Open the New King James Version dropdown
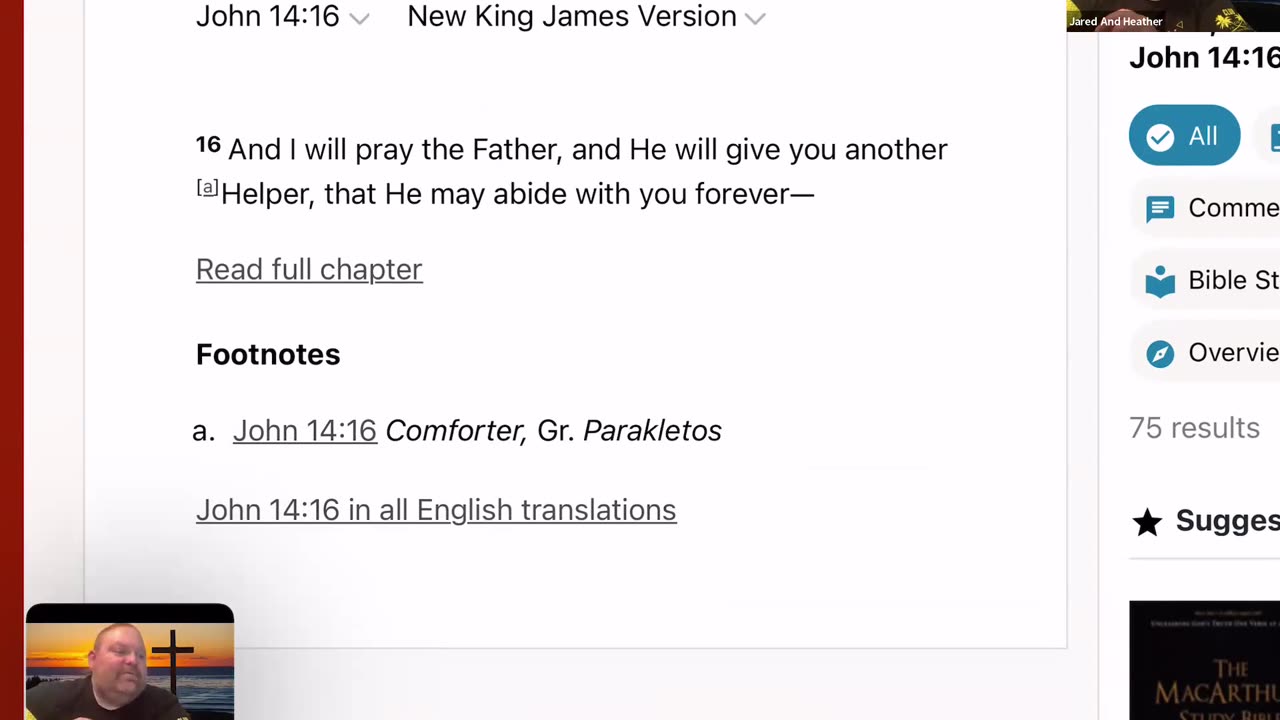Image resolution: width=1280 pixels, height=720 pixels. pyautogui.click(x=586, y=16)
